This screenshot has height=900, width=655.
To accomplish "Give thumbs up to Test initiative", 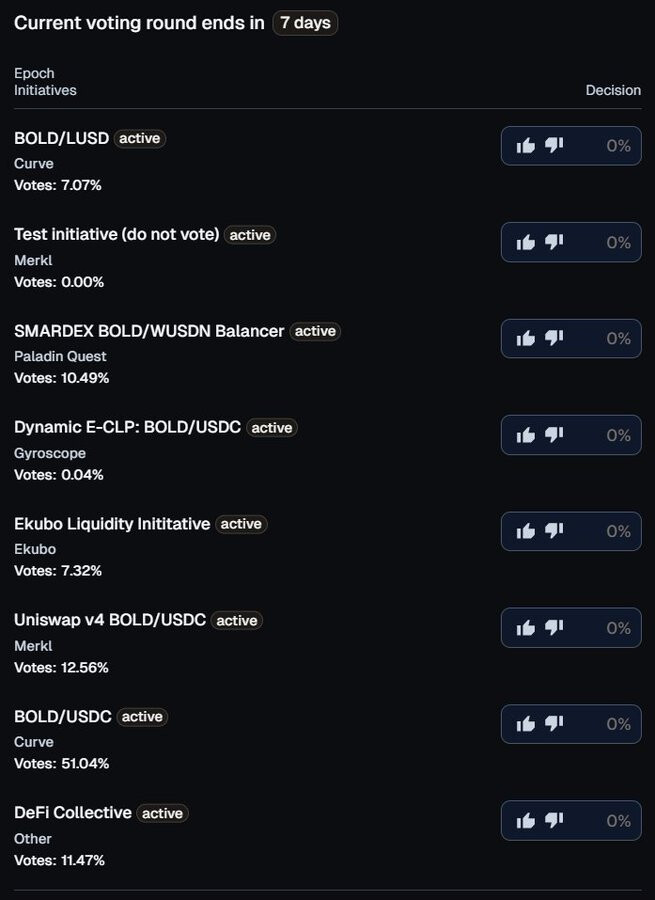I will point(526,242).
